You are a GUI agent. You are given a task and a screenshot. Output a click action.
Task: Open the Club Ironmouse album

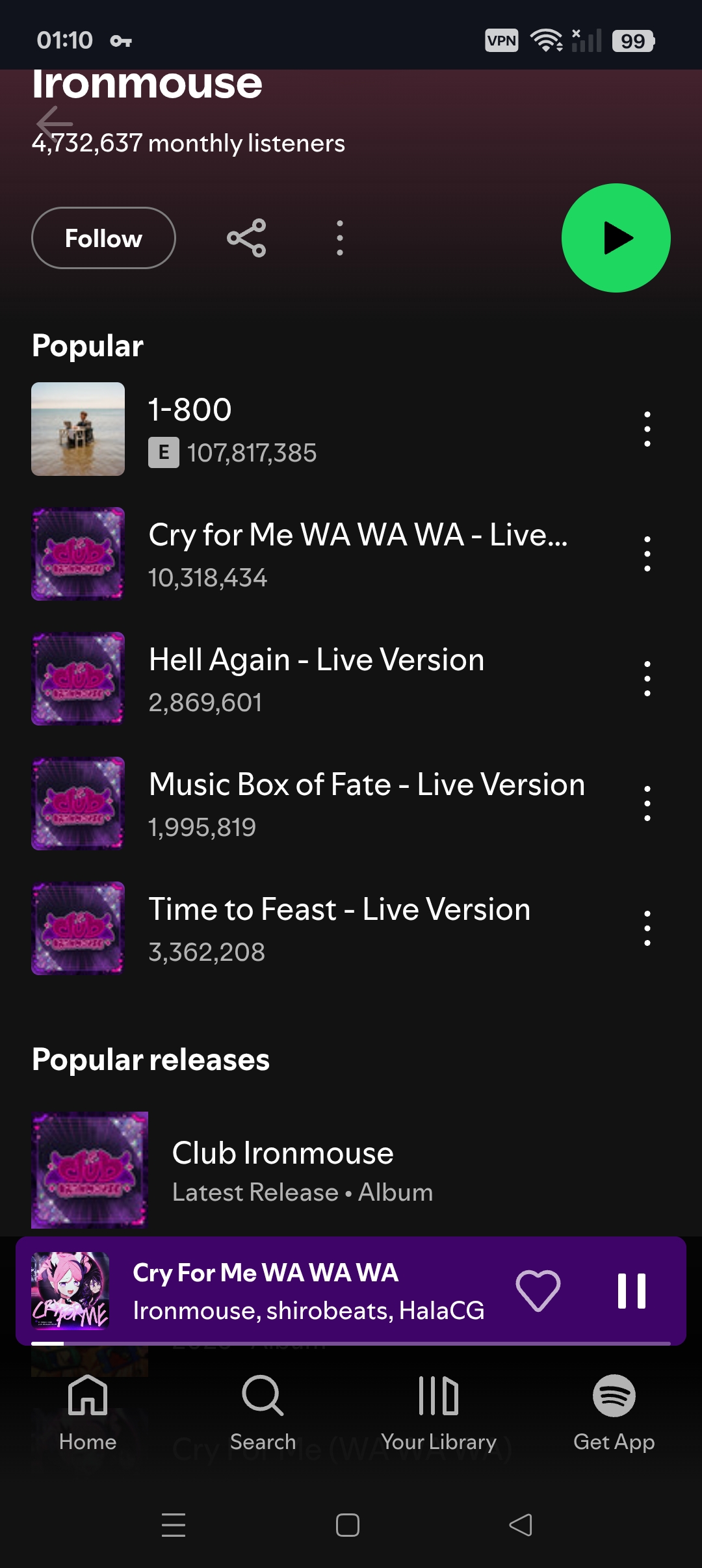click(351, 1170)
